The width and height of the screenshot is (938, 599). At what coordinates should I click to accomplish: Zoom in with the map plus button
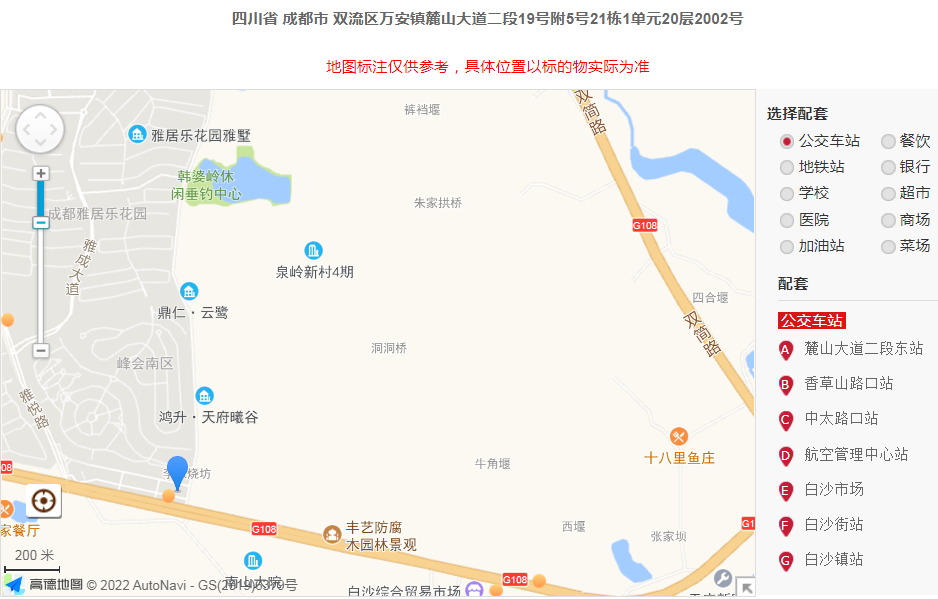click(x=41, y=174)
